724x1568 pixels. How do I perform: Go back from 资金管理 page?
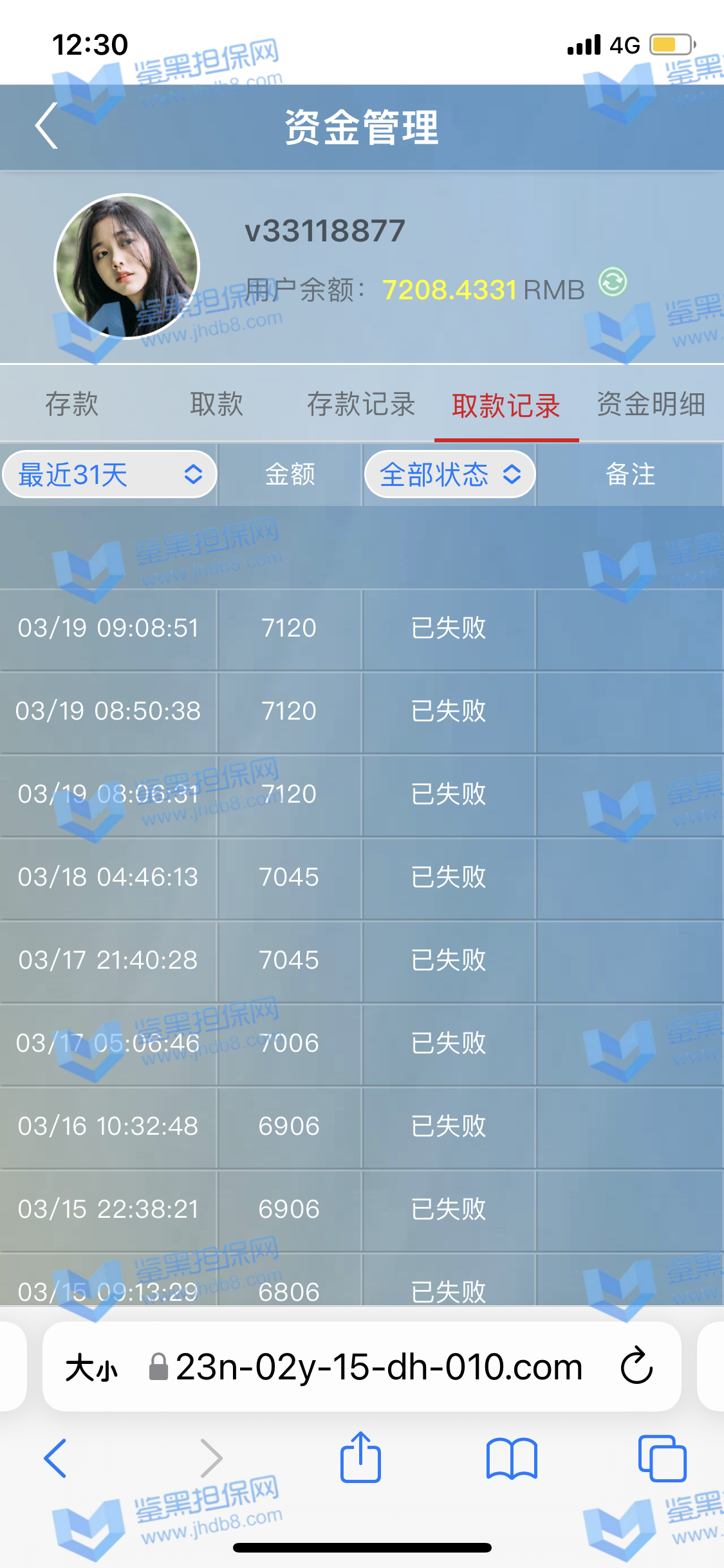[47, 126]
